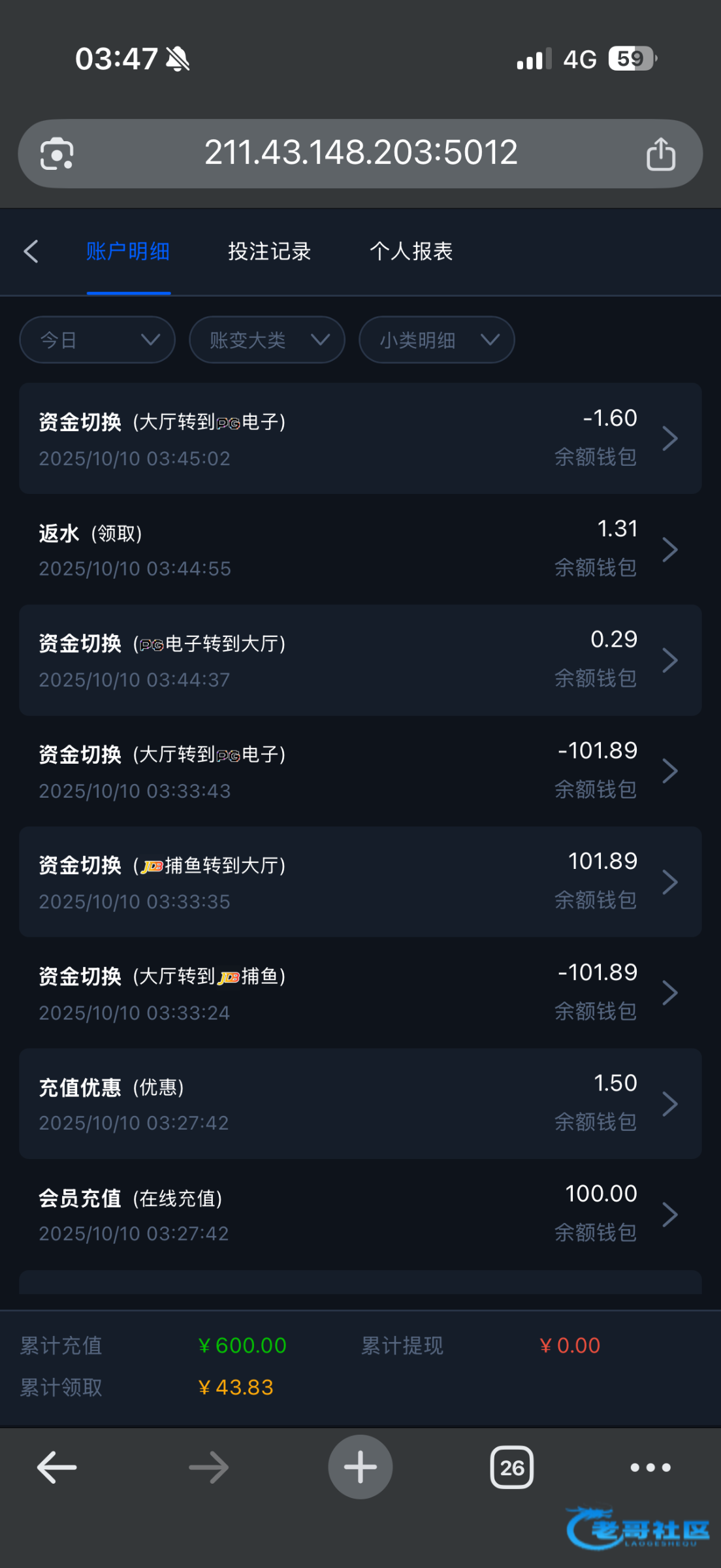Open the 会员充值 100.00 record
721x1568 pixels.
(x=360, y=1215)
